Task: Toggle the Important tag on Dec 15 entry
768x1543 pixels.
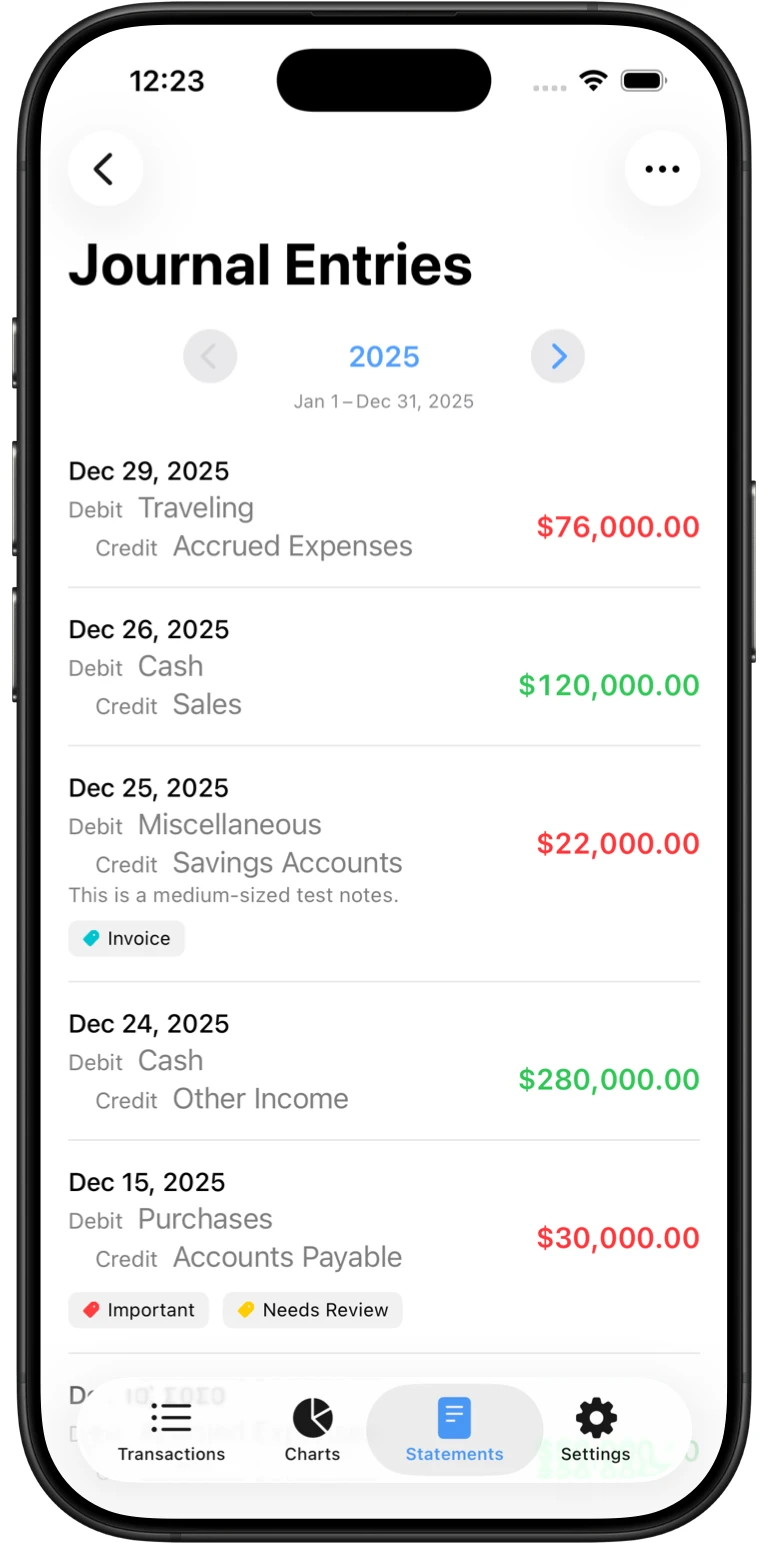Action: pos(138,1310)
